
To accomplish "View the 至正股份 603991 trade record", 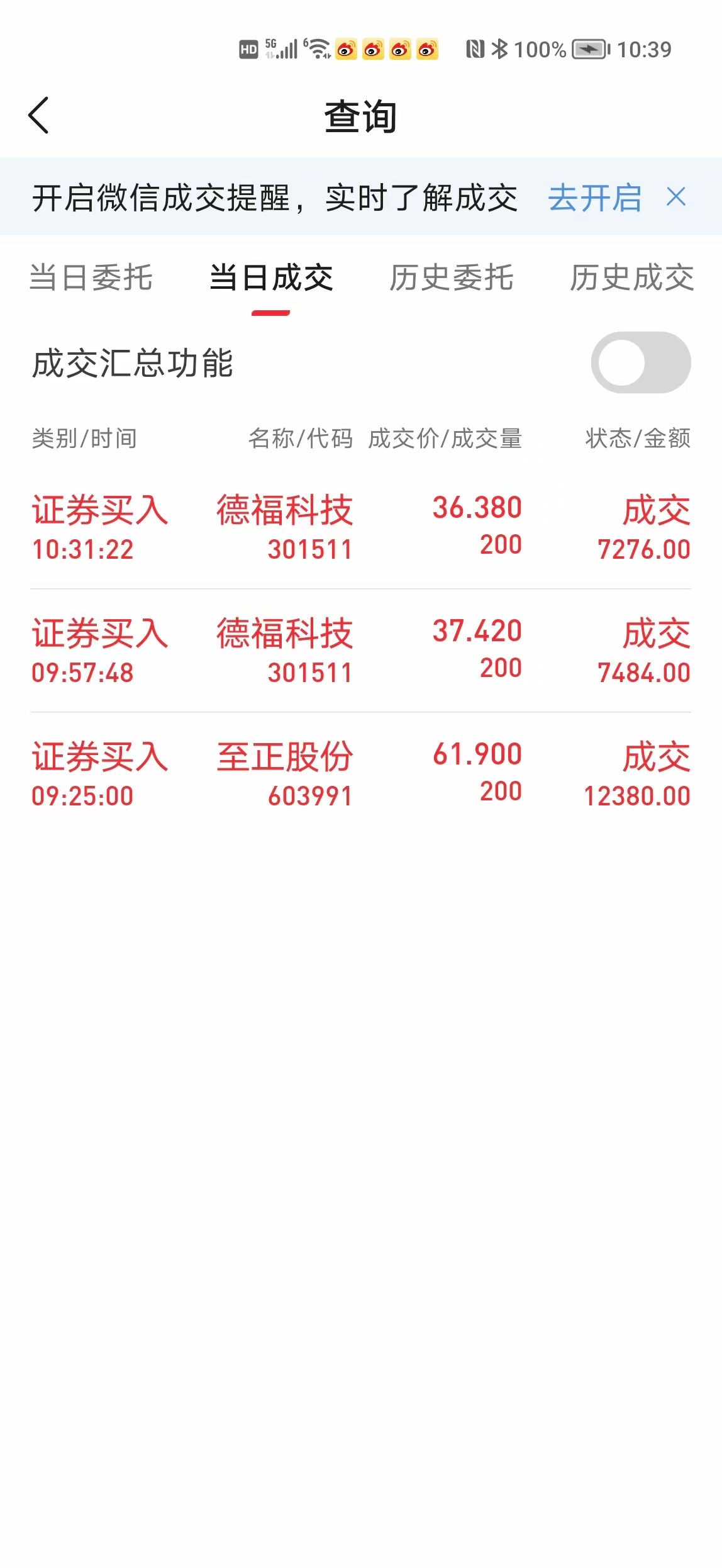I will pos(361,775).
